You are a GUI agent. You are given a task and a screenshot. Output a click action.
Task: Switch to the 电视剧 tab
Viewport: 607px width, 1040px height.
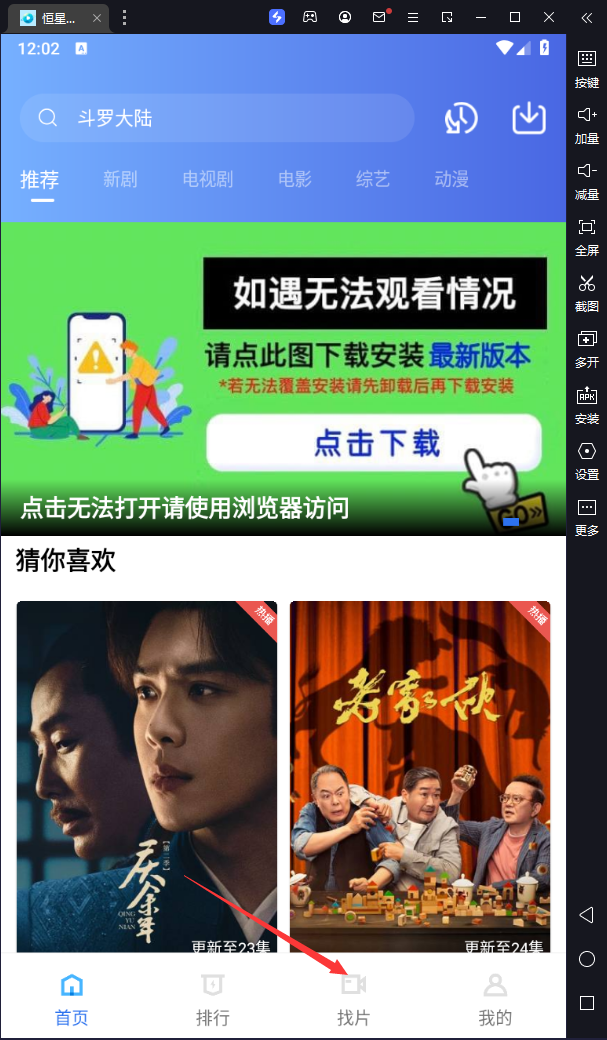tap(207, 179)
